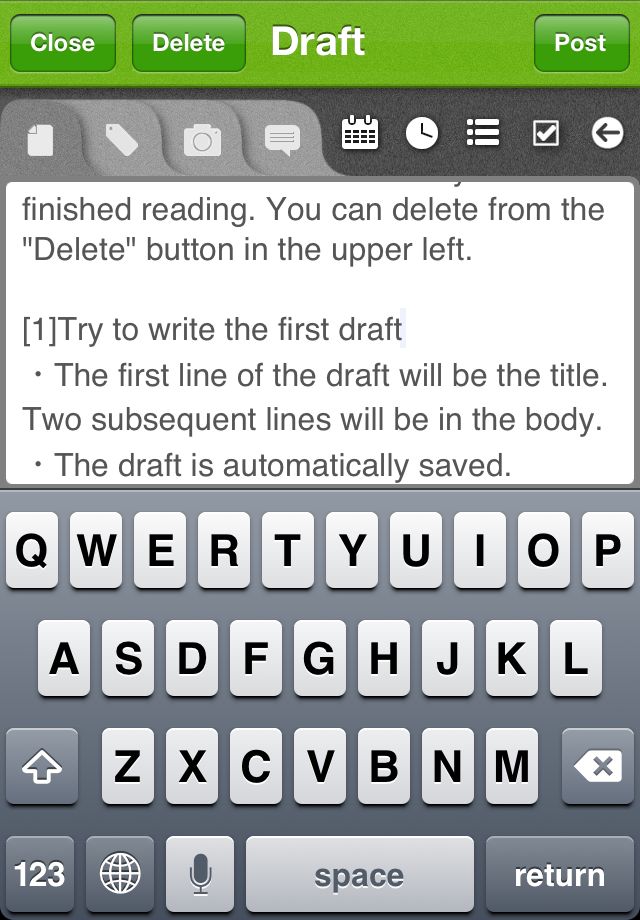This screenshot has height=920, width=640.
Task: Switch keyboard to numbers with 123 key
Action: [x=40, y=875]
